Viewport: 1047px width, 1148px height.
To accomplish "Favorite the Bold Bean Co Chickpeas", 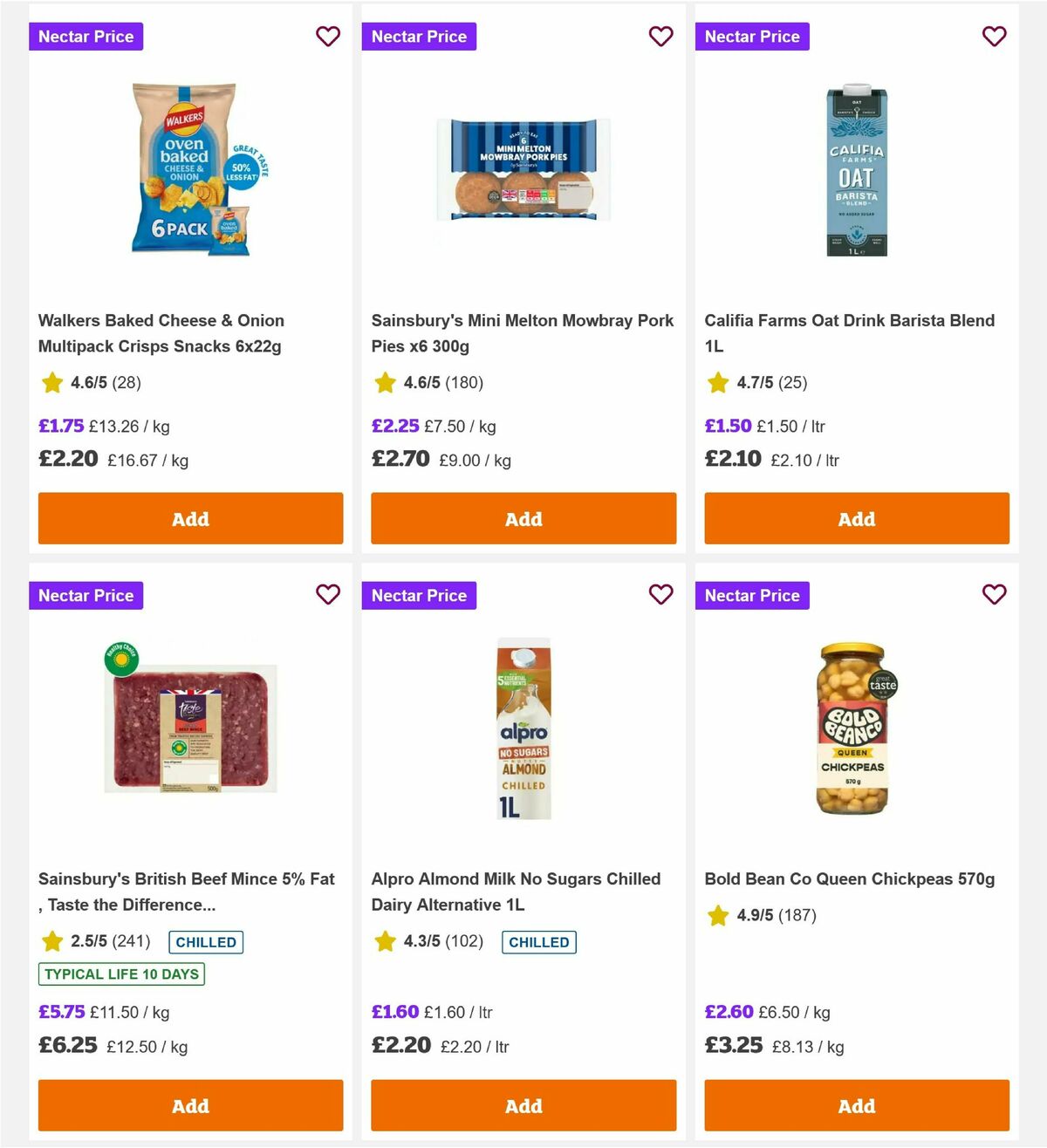I will pyautogui.click(x=994, y=595).
